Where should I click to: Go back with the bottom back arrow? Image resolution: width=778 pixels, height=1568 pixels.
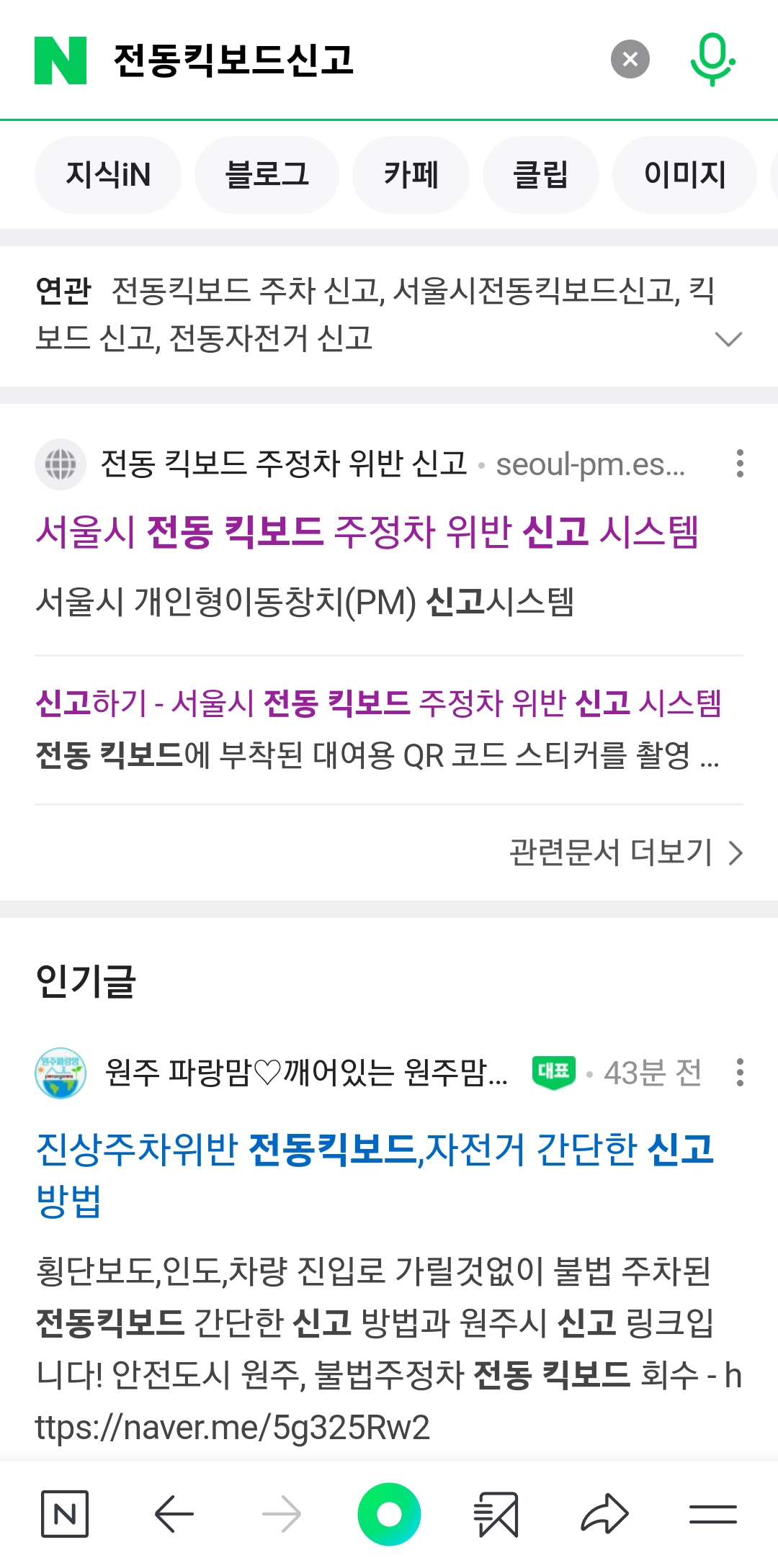(174, 1514)
